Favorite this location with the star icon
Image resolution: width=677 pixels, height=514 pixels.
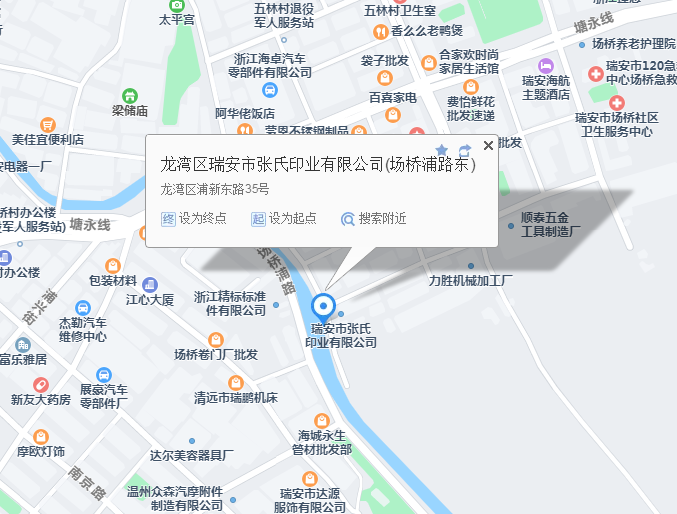coord(442,150)
